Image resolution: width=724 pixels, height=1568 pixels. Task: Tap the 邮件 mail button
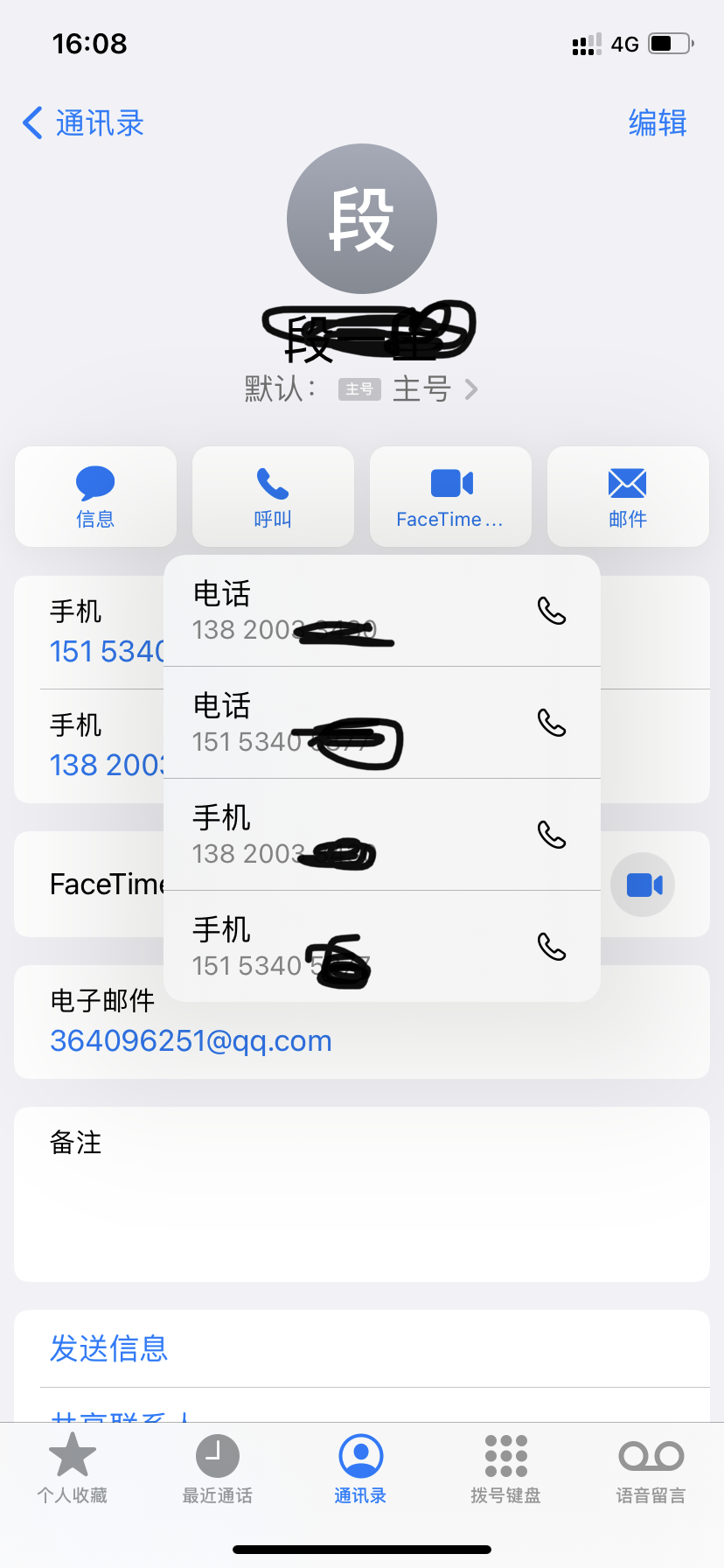628,496
